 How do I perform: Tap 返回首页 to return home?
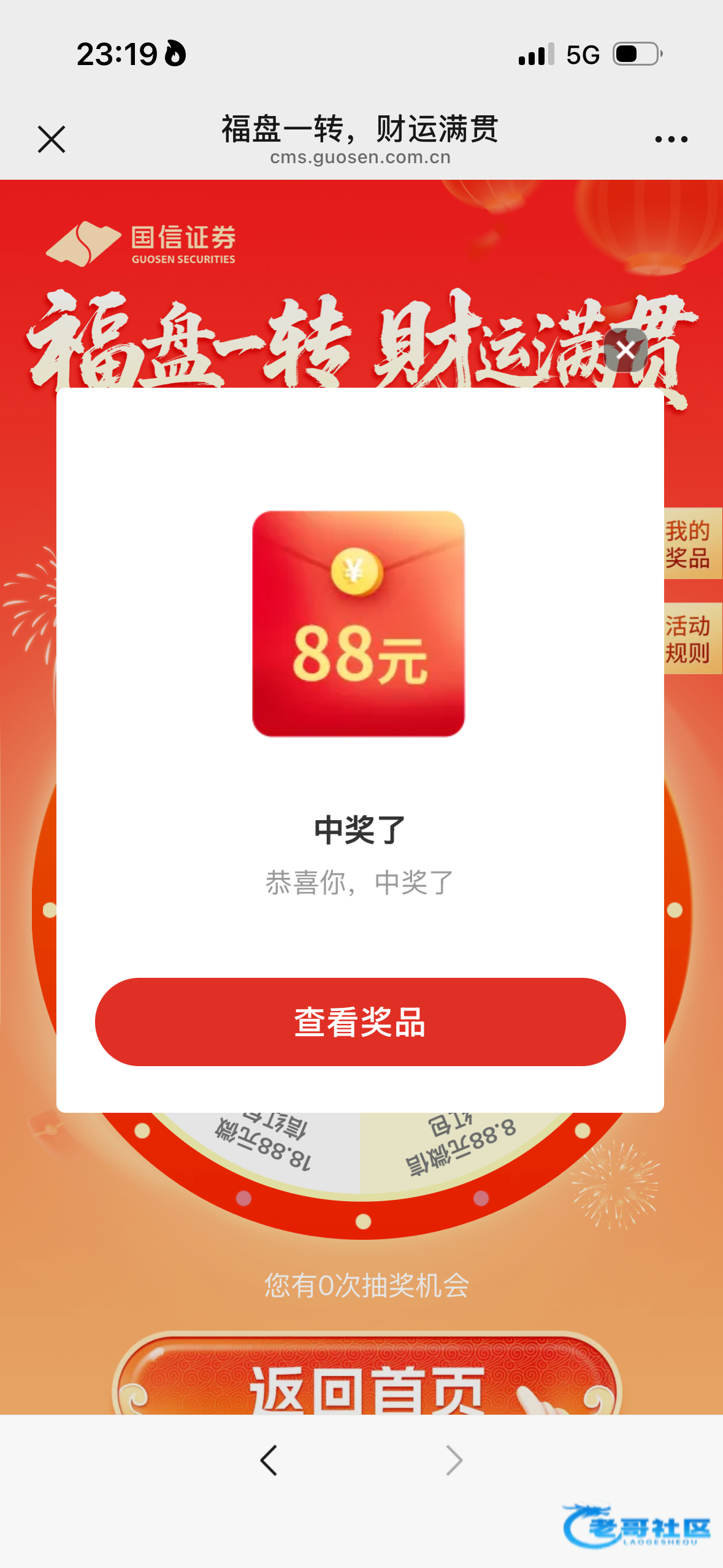[366, 1386]
